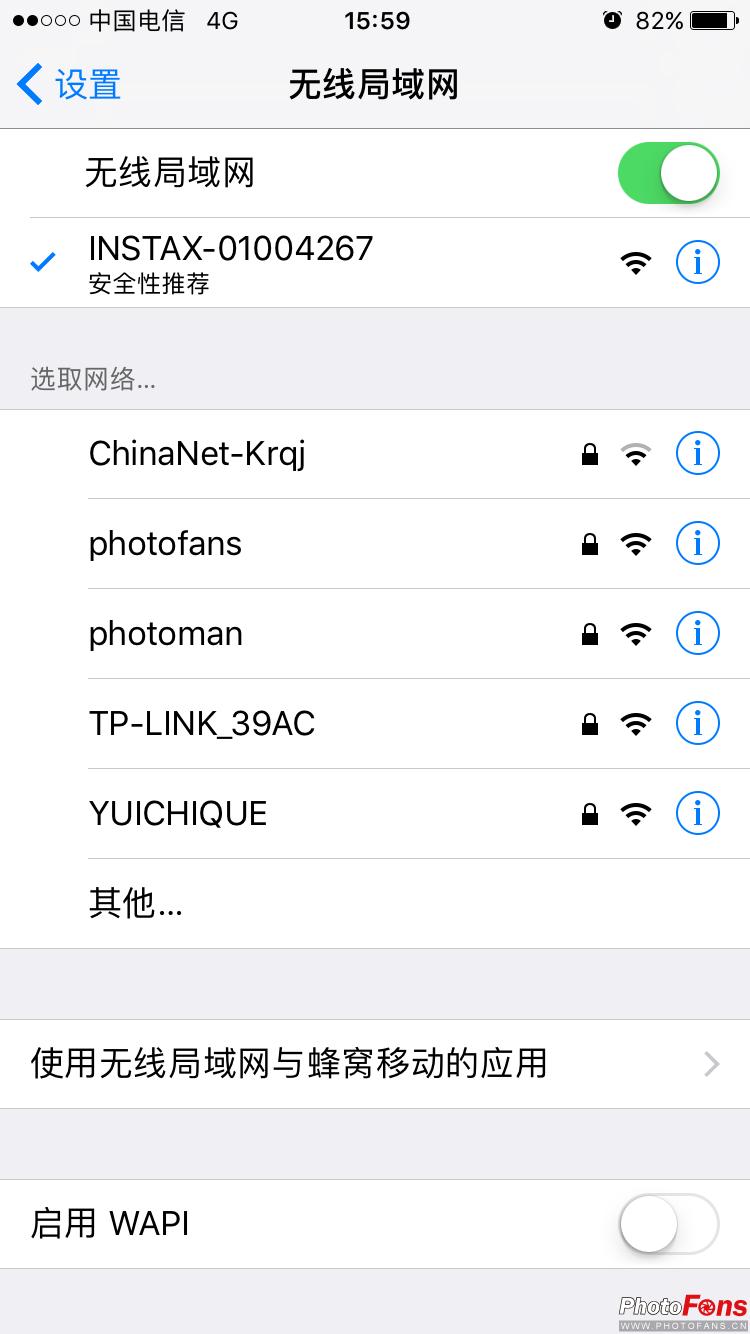Enable the 启用 WAPI switch
Viewport: 750px width, 1334px height.
pos(668,1224)
